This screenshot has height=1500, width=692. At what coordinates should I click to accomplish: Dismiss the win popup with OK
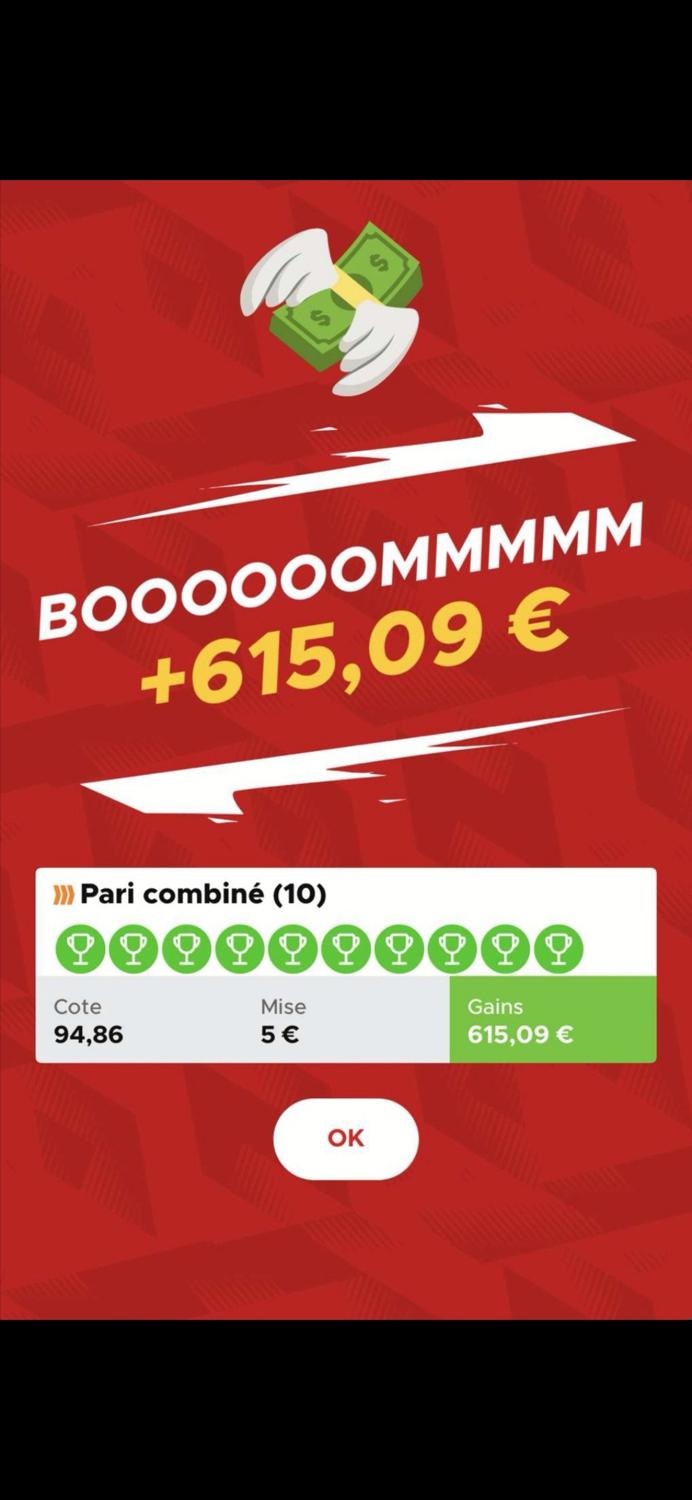click(x=346, y=1138)
